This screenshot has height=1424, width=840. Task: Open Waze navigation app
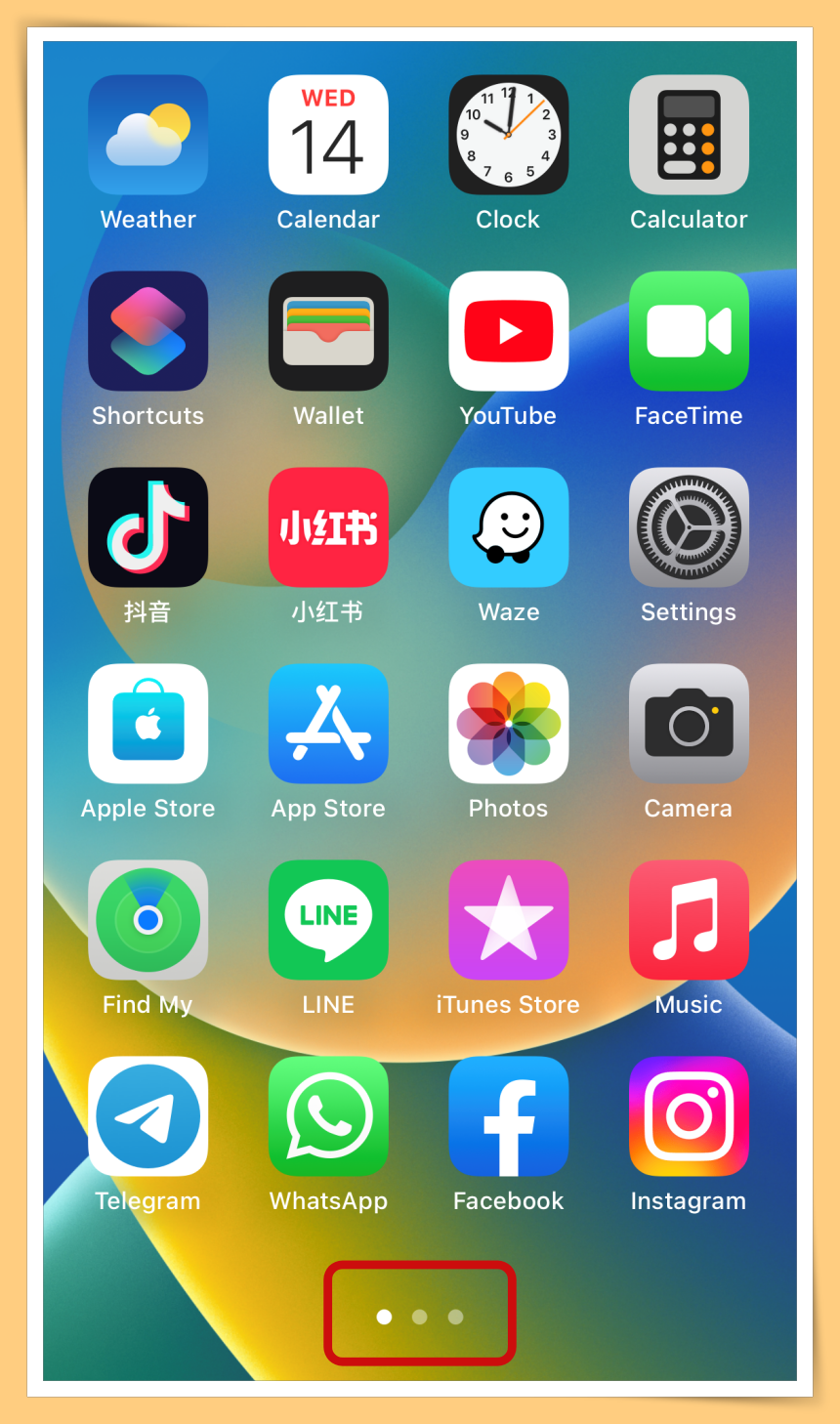click(508, 527)
